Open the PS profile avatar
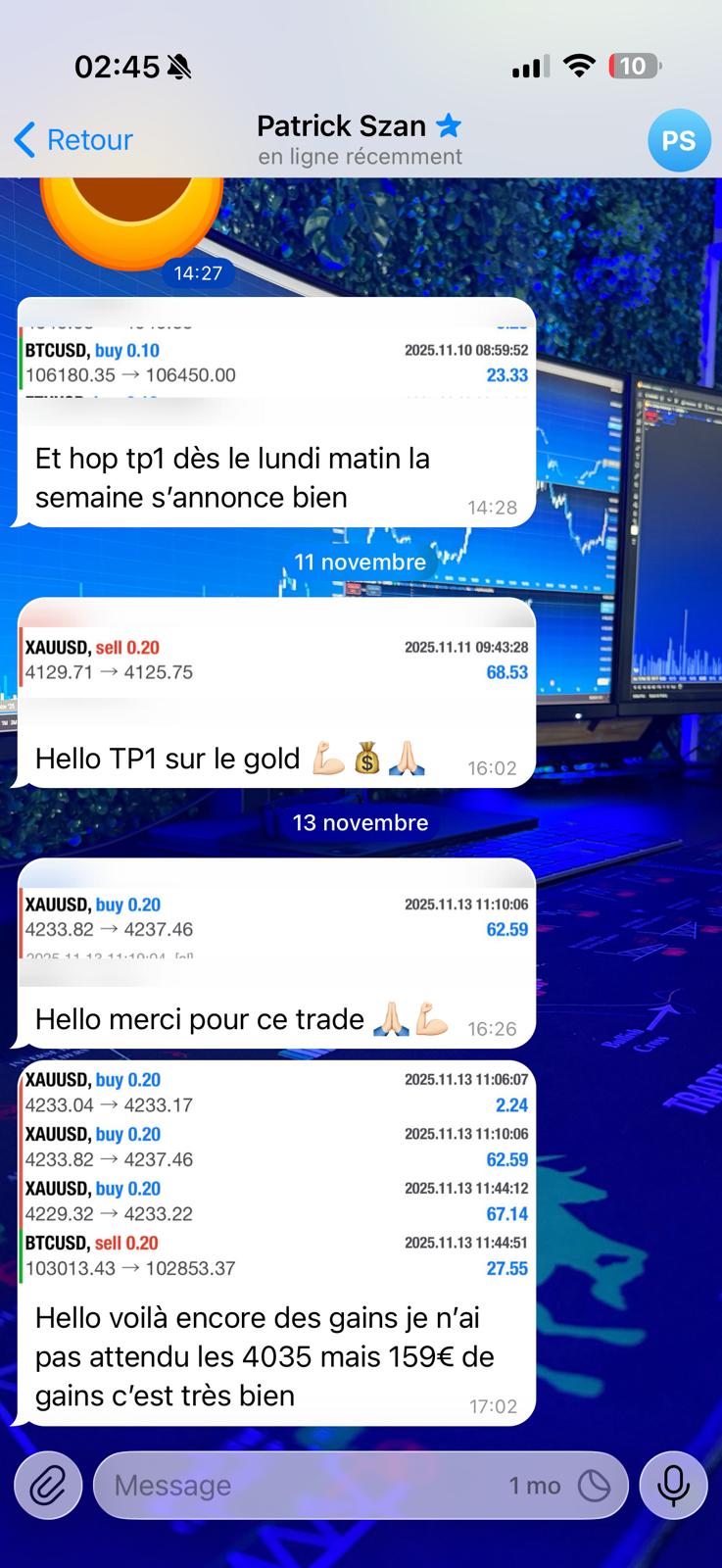The height and width of the screenshot is (1568, 722). (x=678, y=140)
